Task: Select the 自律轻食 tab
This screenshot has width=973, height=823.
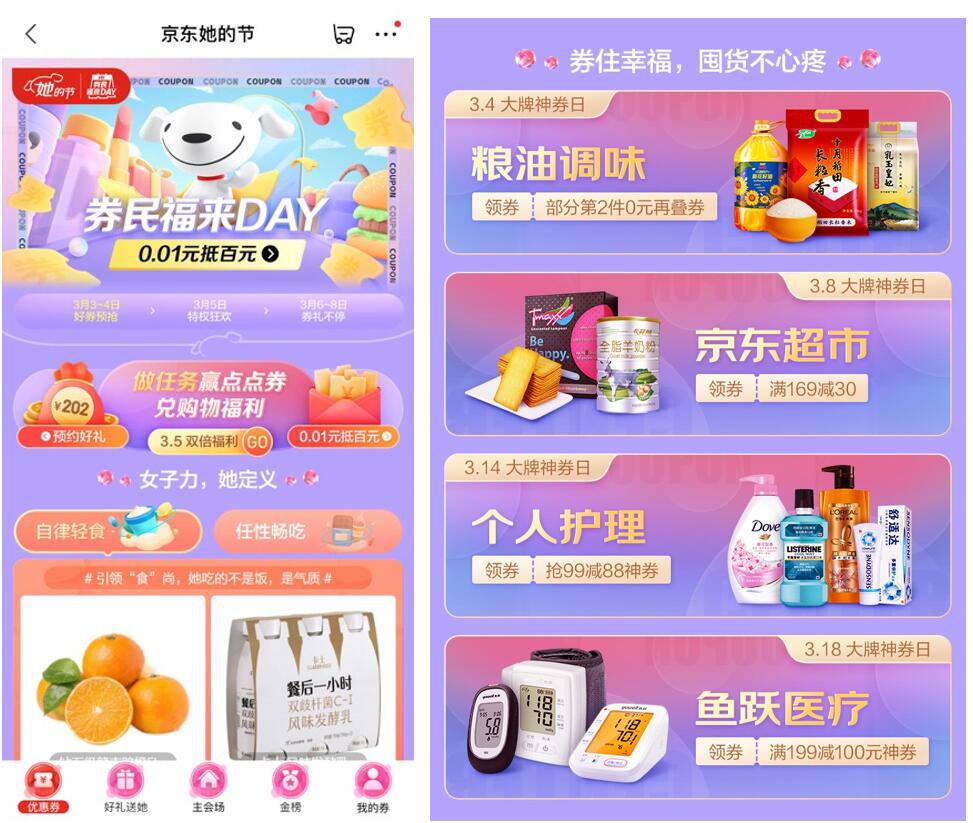Action: [108, 531]
